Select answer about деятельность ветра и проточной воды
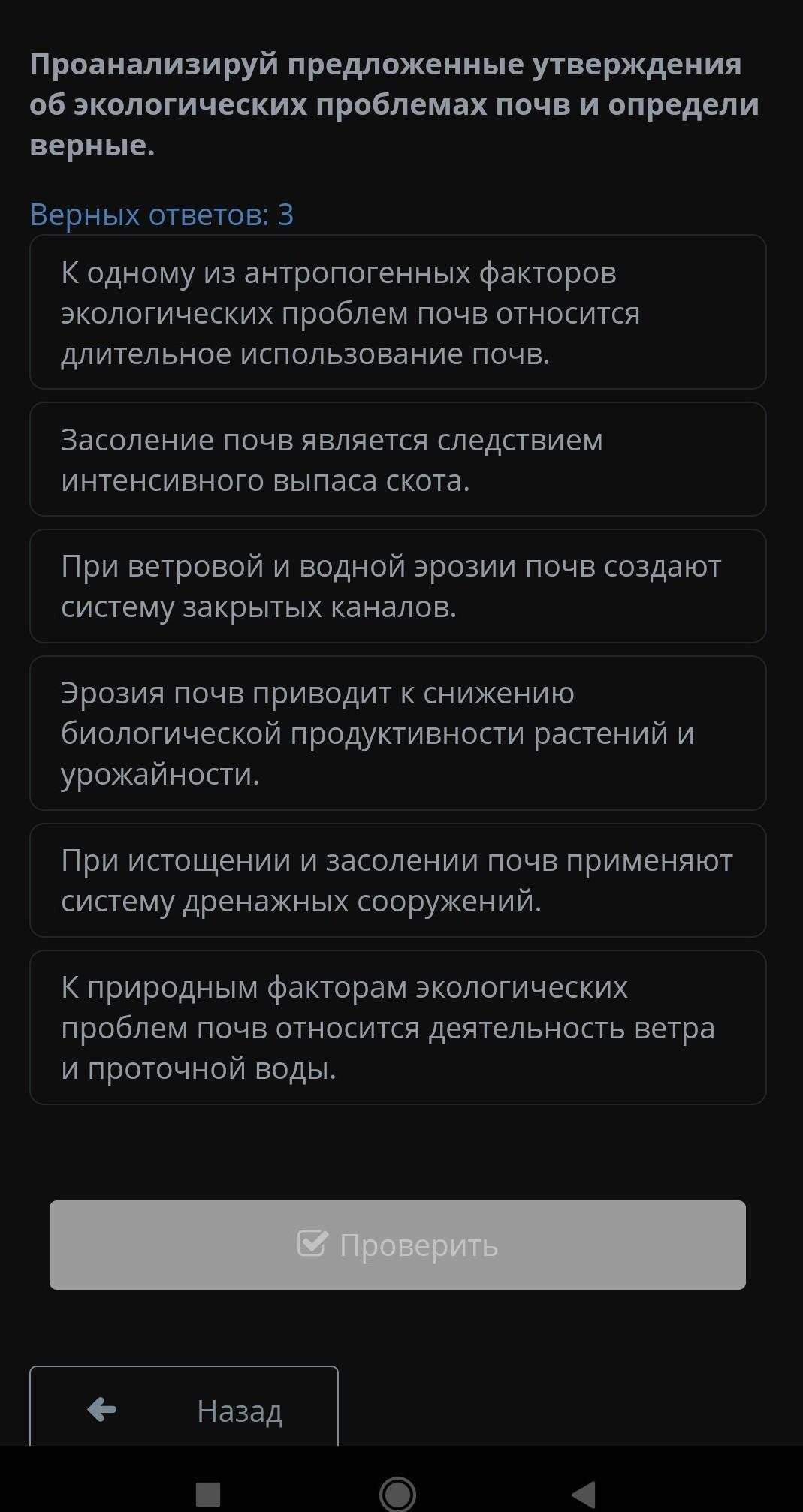This screenshot has height=1512, width=803. tap(397, 1028)
